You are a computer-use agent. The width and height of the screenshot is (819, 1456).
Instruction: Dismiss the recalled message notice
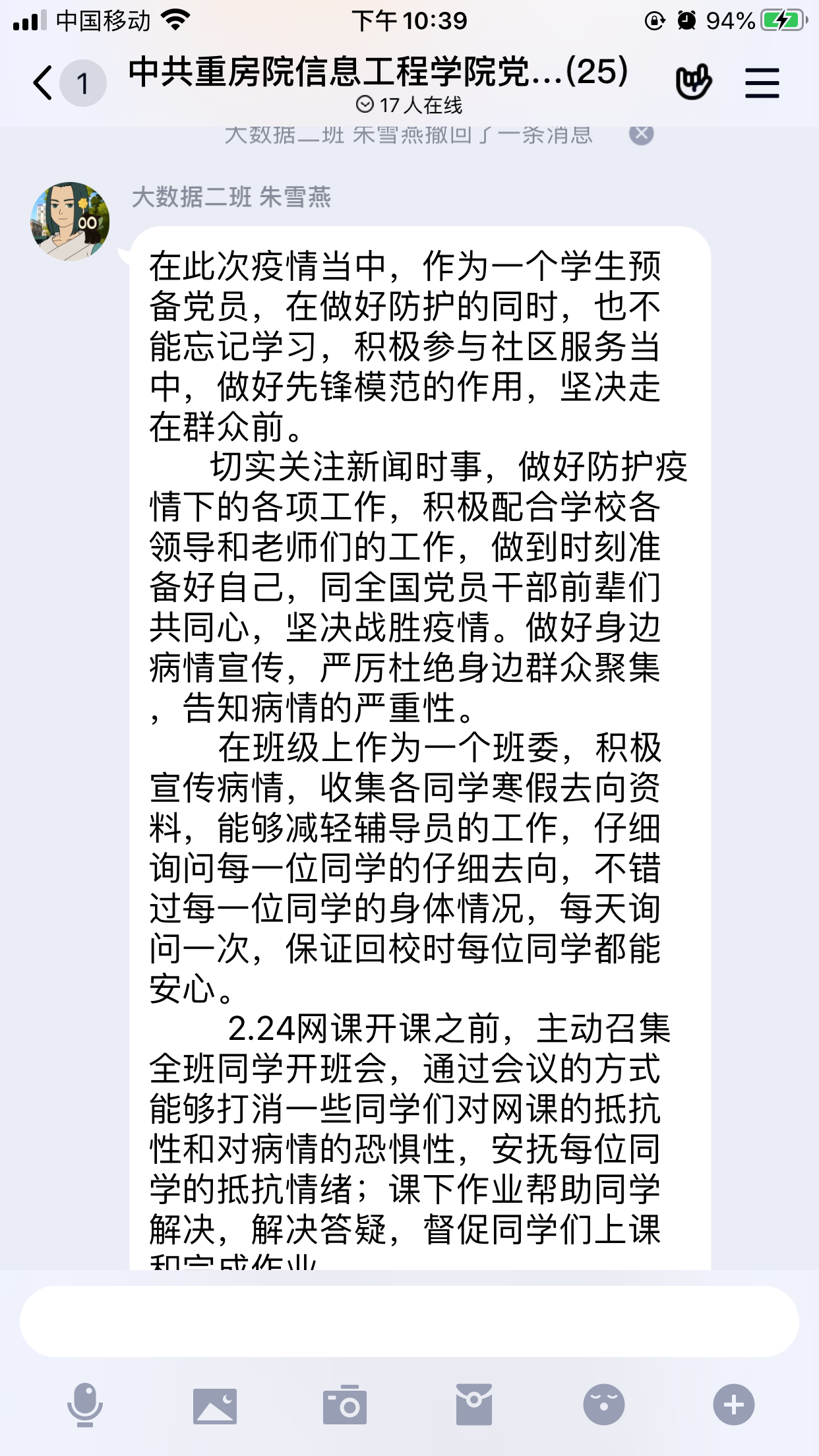point(641,134)
